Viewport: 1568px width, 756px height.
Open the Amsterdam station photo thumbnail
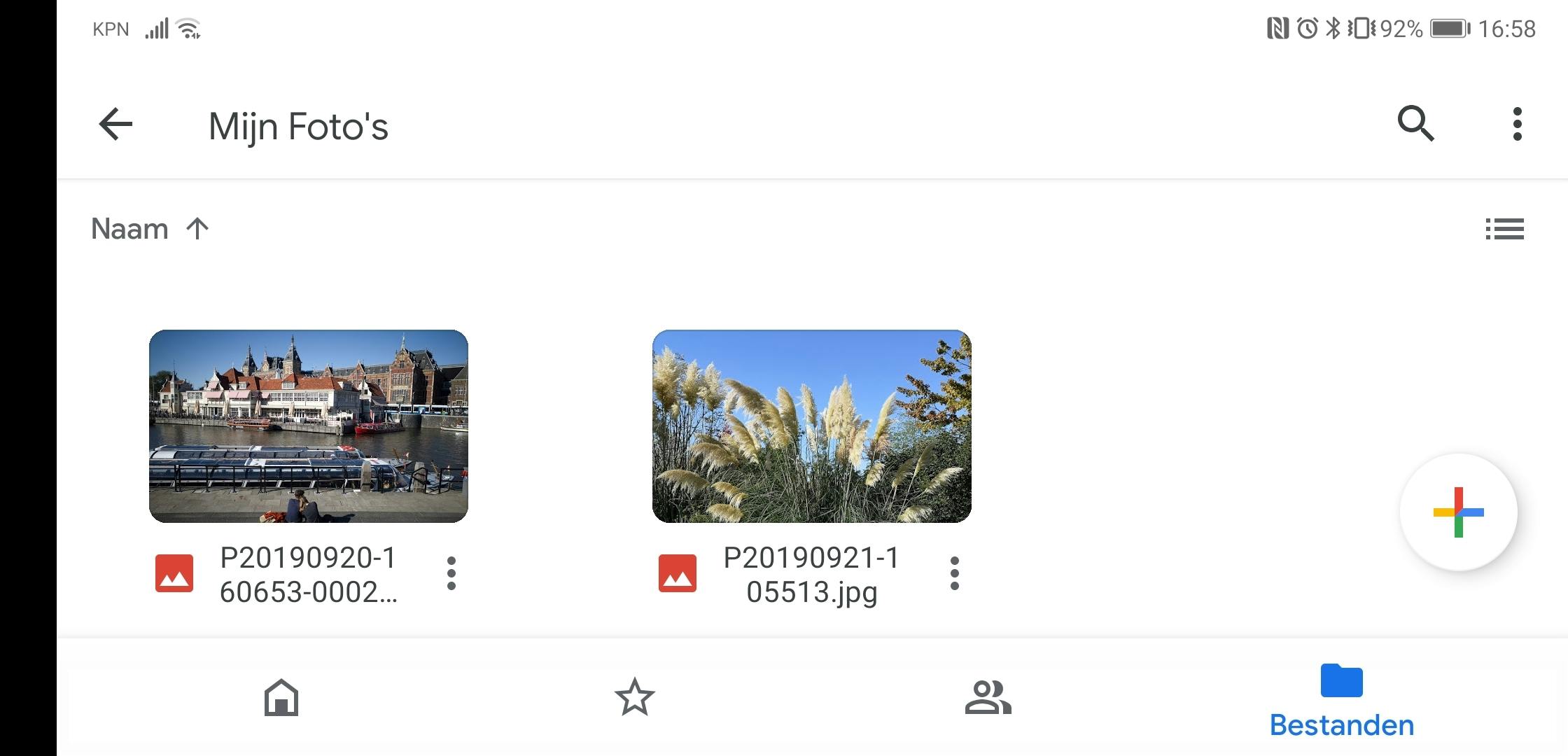tap(309, 426)
